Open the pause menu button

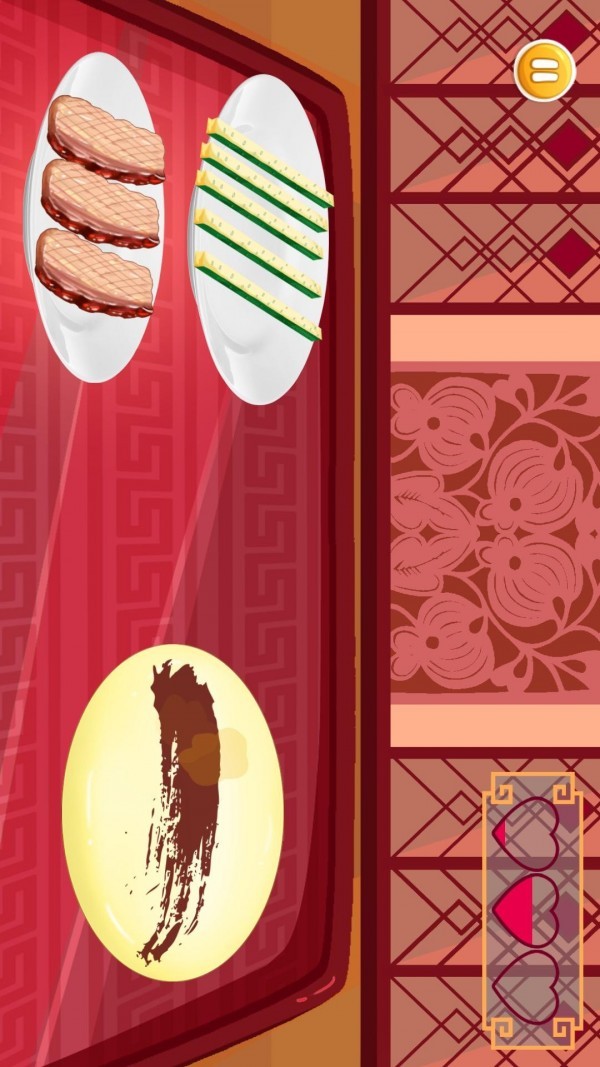pyautogui.click(x=544, y=70)
